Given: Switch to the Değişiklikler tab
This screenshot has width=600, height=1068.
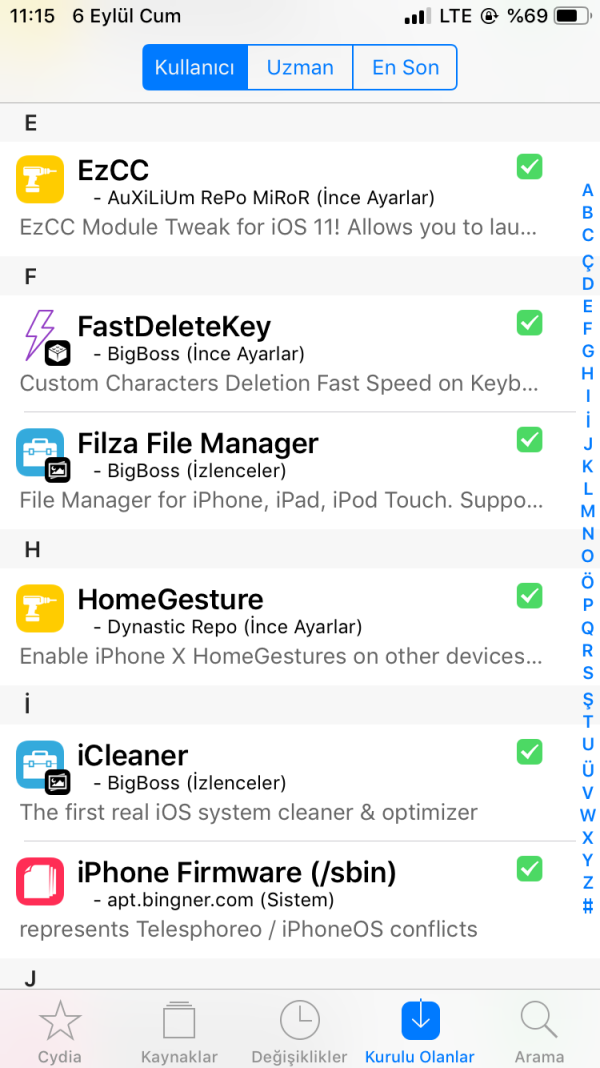Looking at the screenshot, I should point(299,1030).
